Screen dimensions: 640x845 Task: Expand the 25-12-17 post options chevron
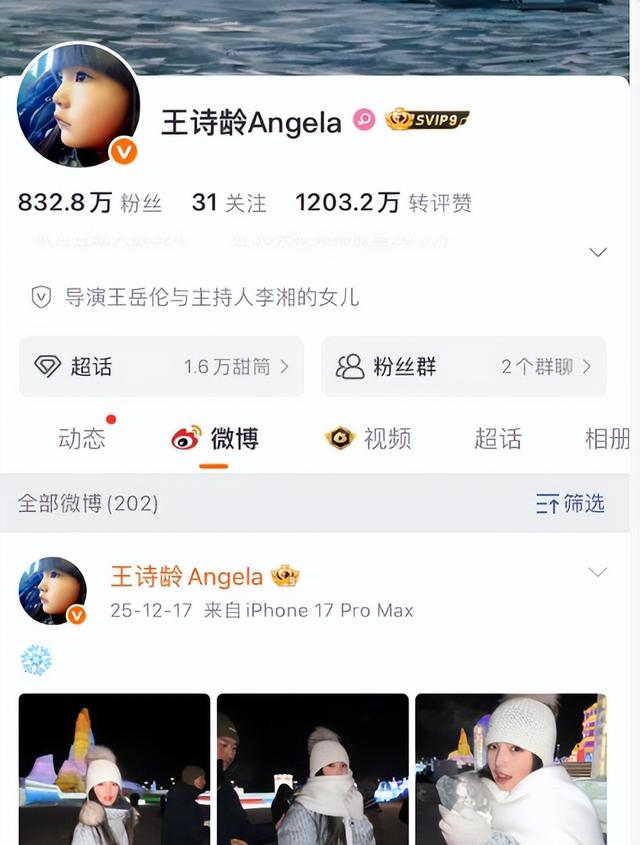pos(598,573)
